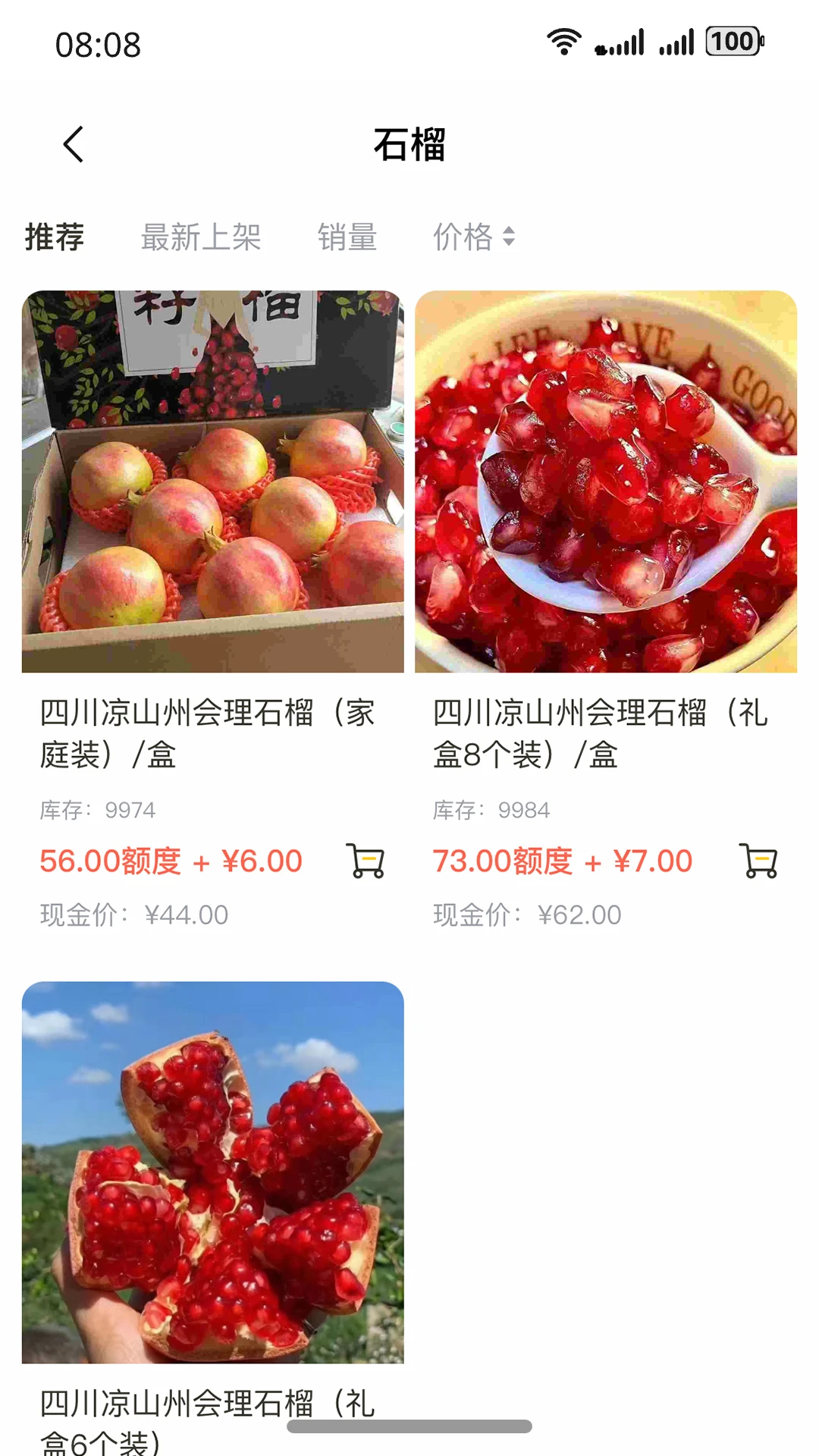Open 家庭装 pomegranate product details
This screenshot has width=819, height=1456.
click(211, 732)
